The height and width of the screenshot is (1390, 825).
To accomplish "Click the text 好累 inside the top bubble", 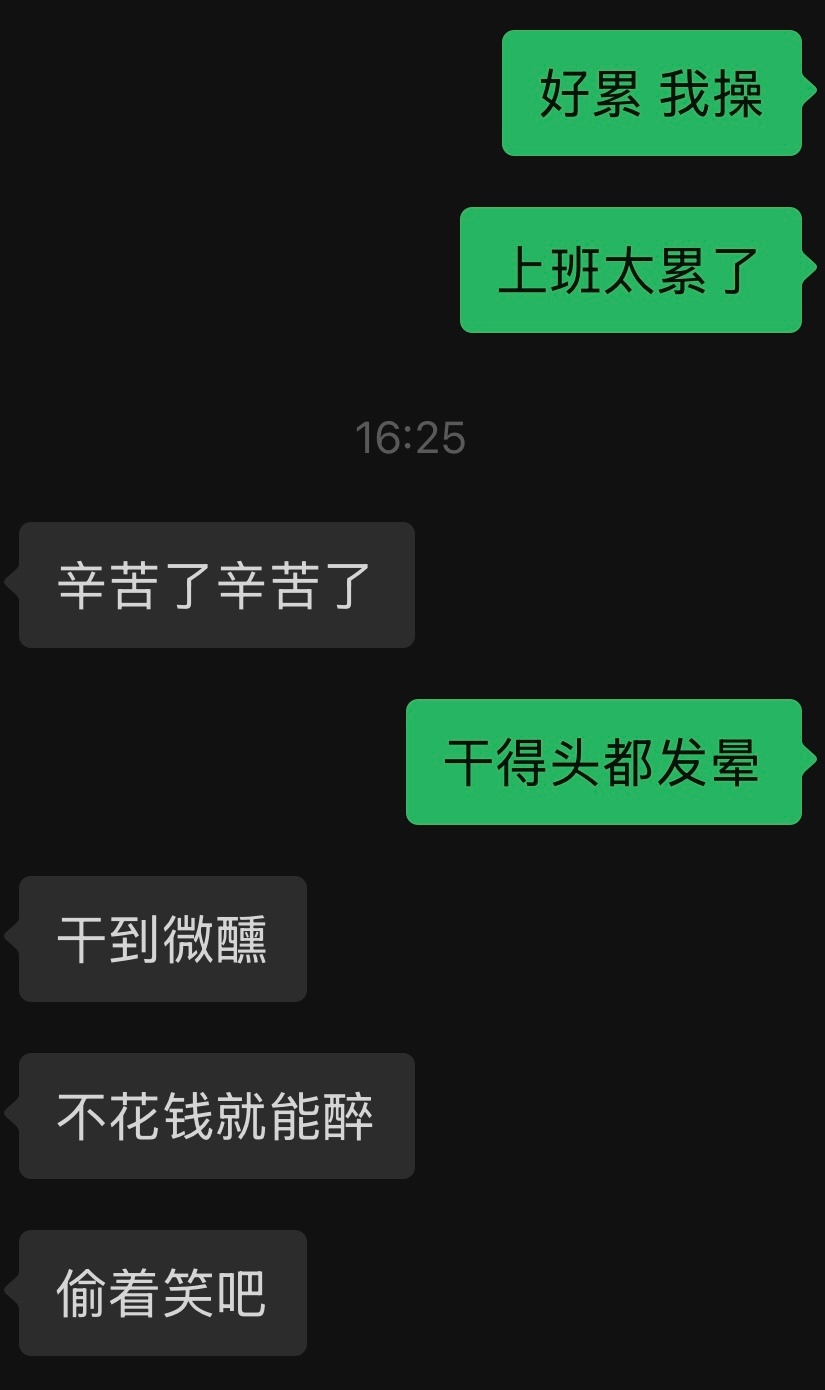I will click(x=590, y=95).
